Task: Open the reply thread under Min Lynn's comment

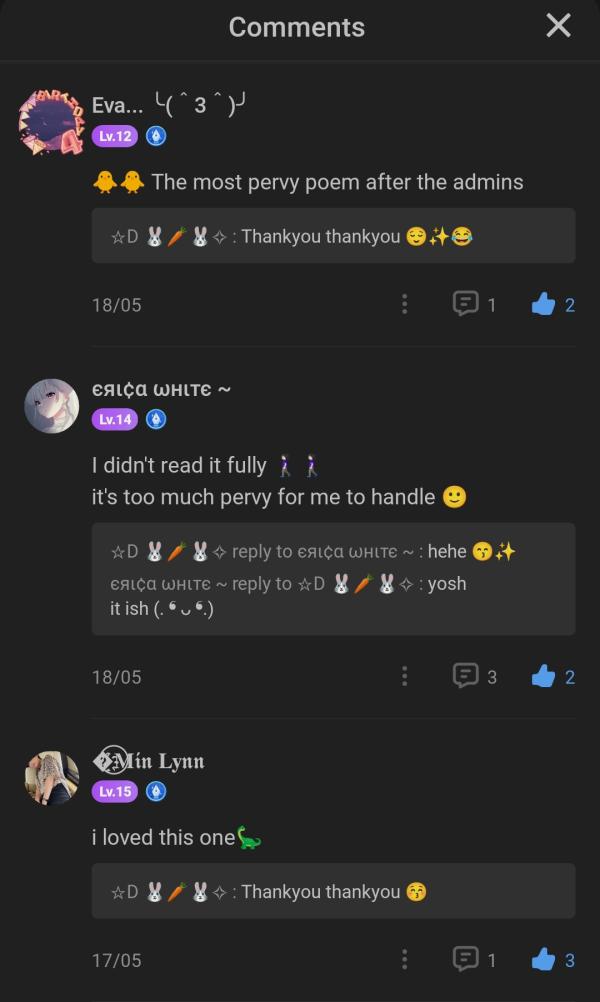Action: click(x=333, y=891)
